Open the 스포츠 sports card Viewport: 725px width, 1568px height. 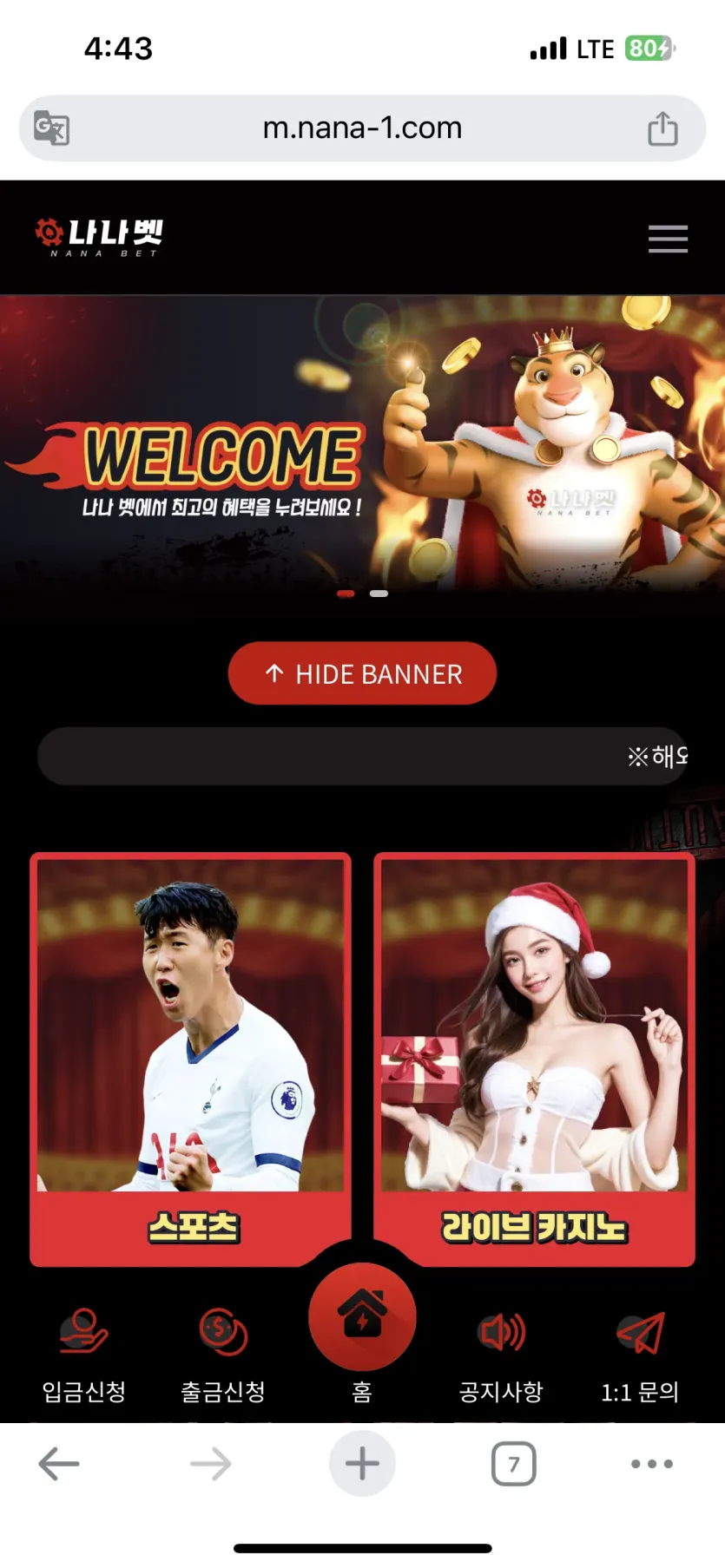click(190, 1060)
